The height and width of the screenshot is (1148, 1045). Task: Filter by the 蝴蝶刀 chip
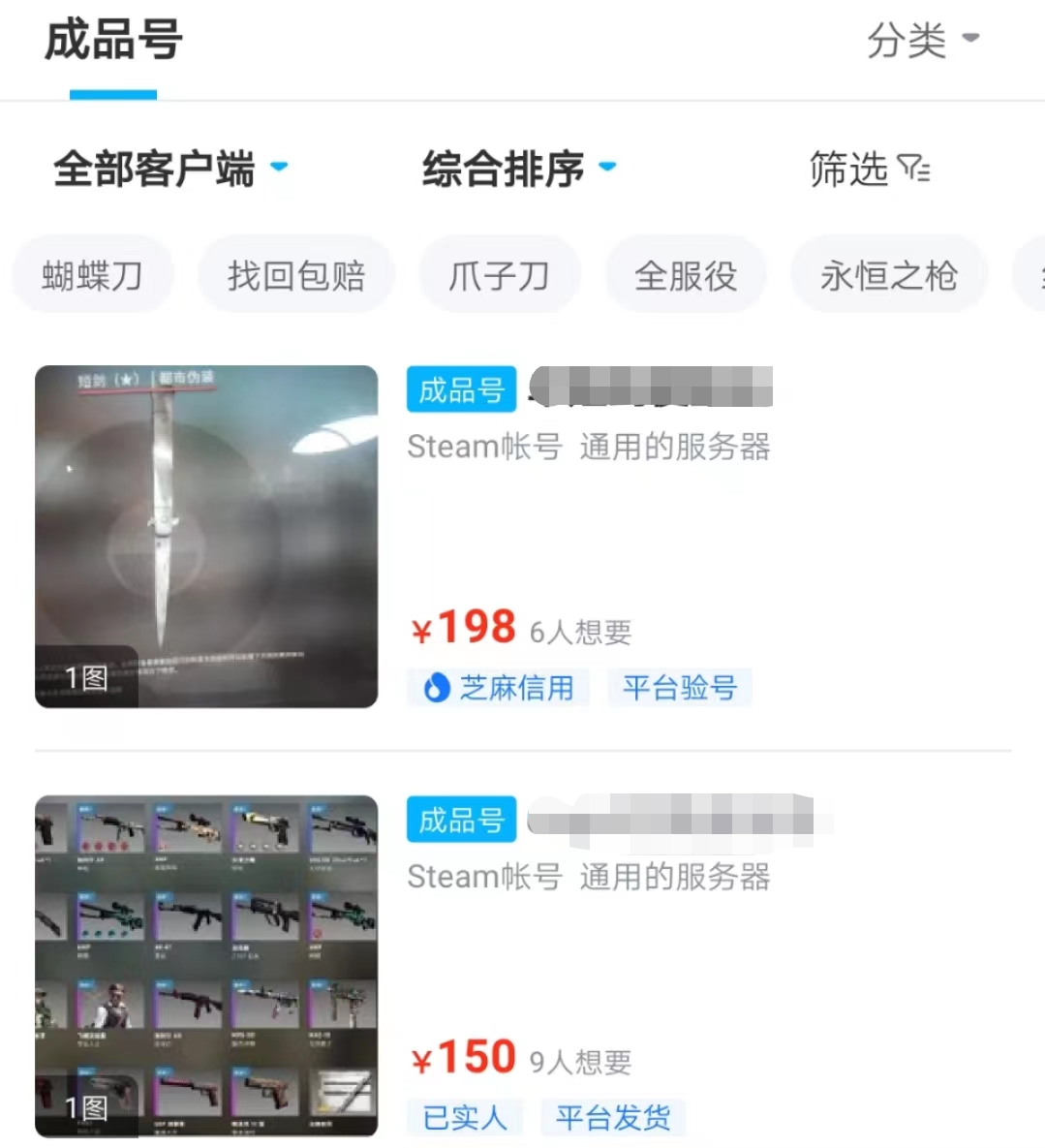[92, 276]
